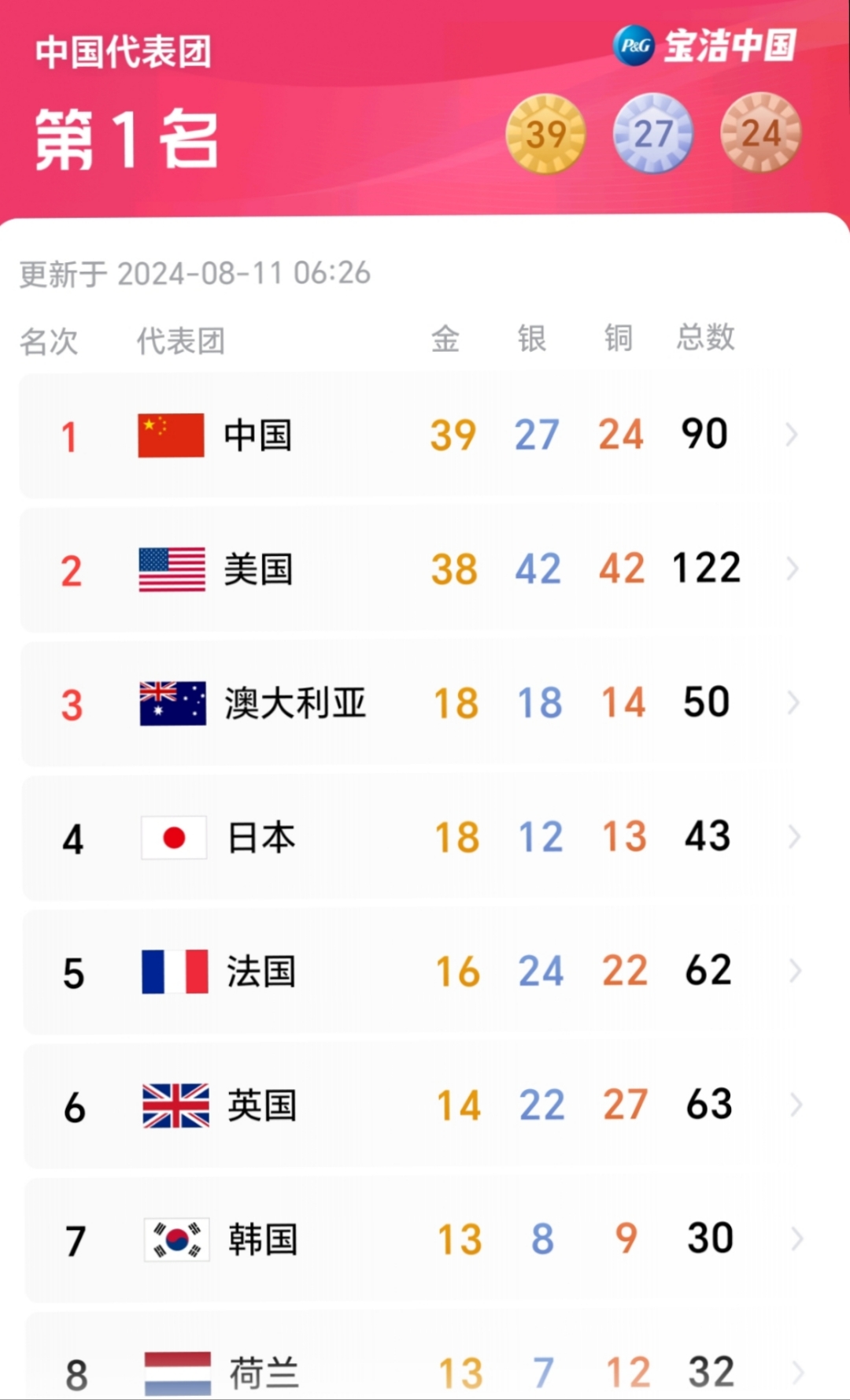The width and height of the screenshot is (850, 1400).
Task: Click the France flag icon
Action: tap(172, 970)
